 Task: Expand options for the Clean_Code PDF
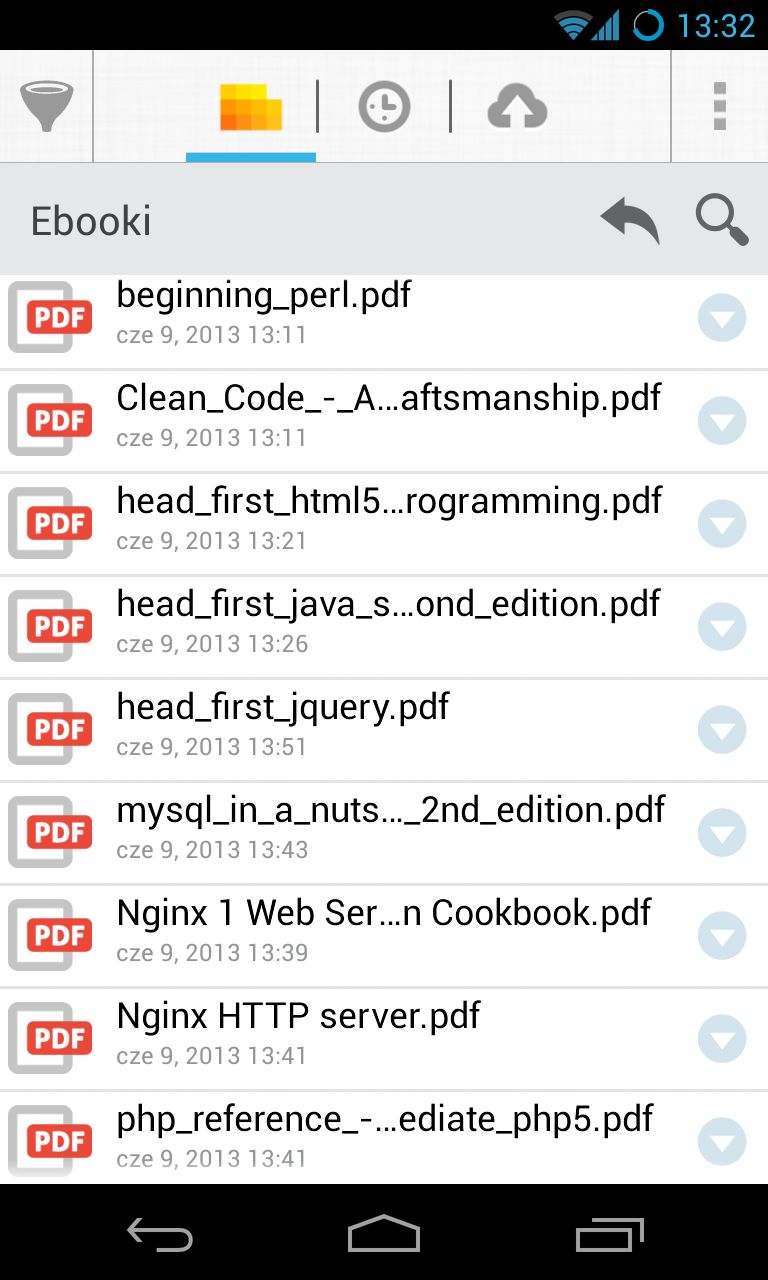coord(722,421)
